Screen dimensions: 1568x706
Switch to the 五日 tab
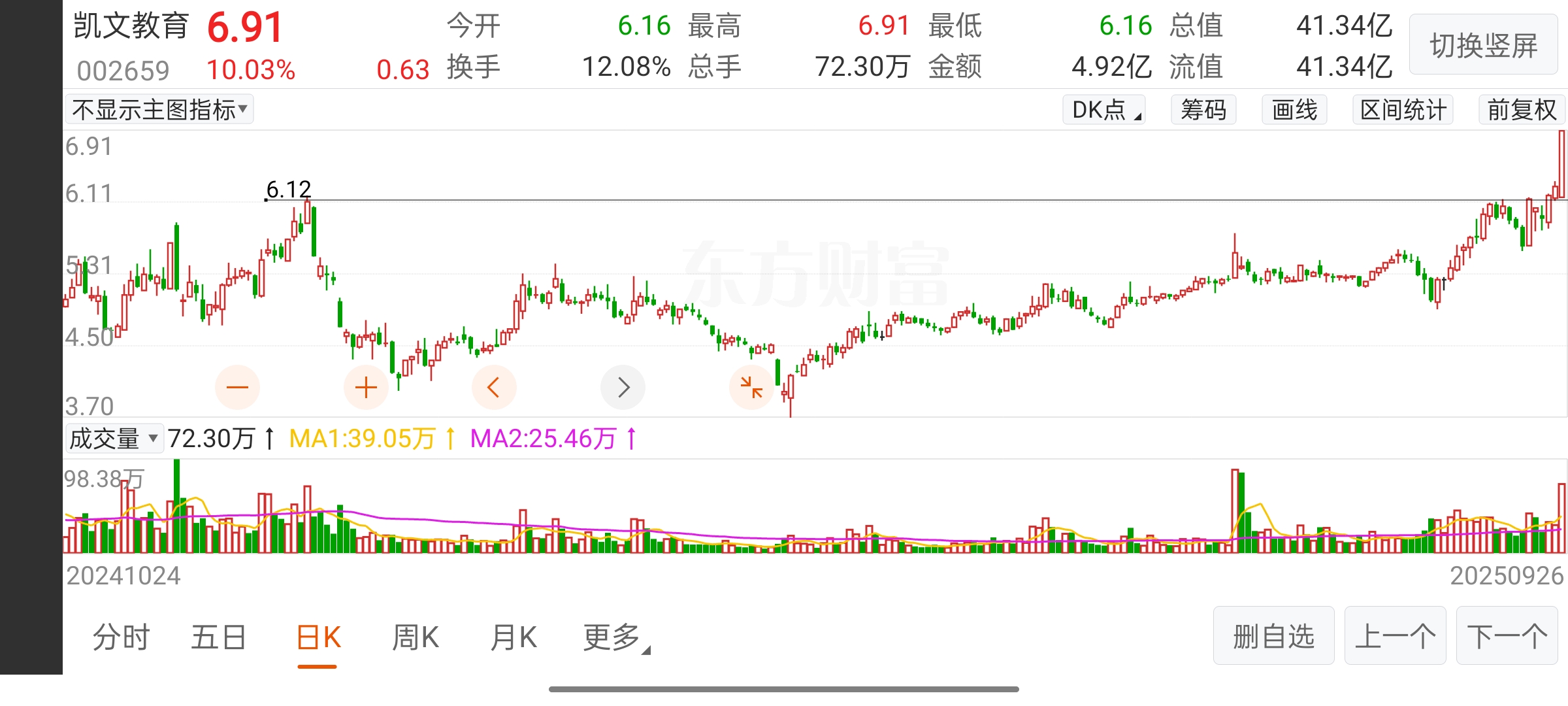[x=218, y=637]
